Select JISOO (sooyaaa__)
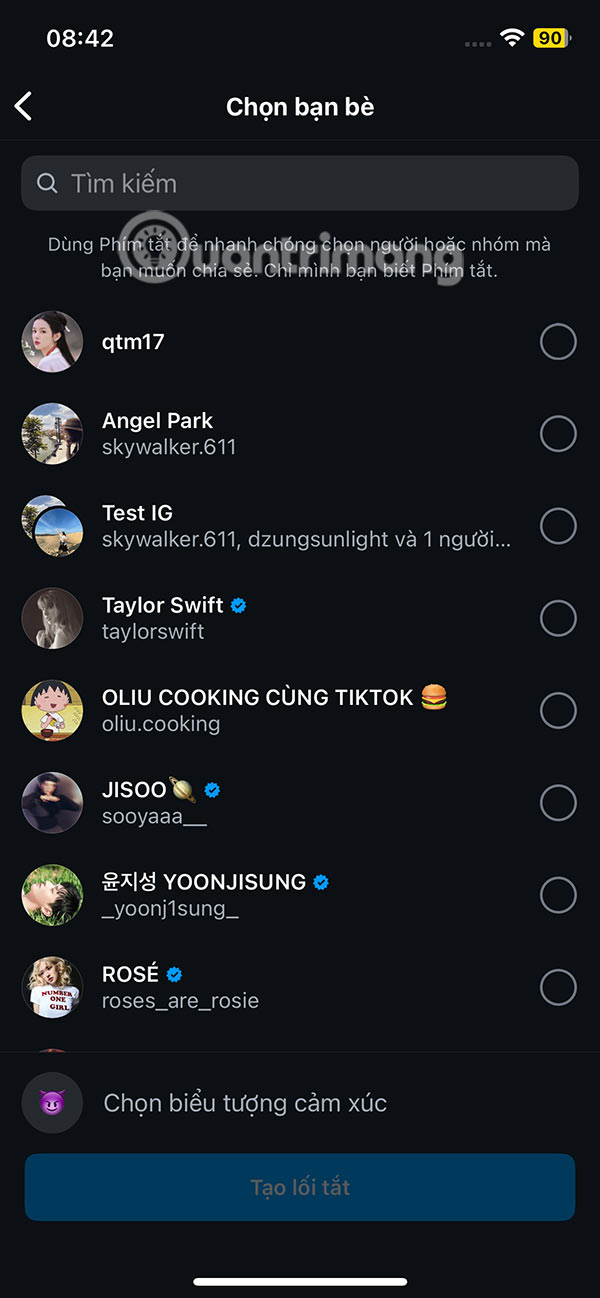600x1298 pixels. tap(558, 802)
